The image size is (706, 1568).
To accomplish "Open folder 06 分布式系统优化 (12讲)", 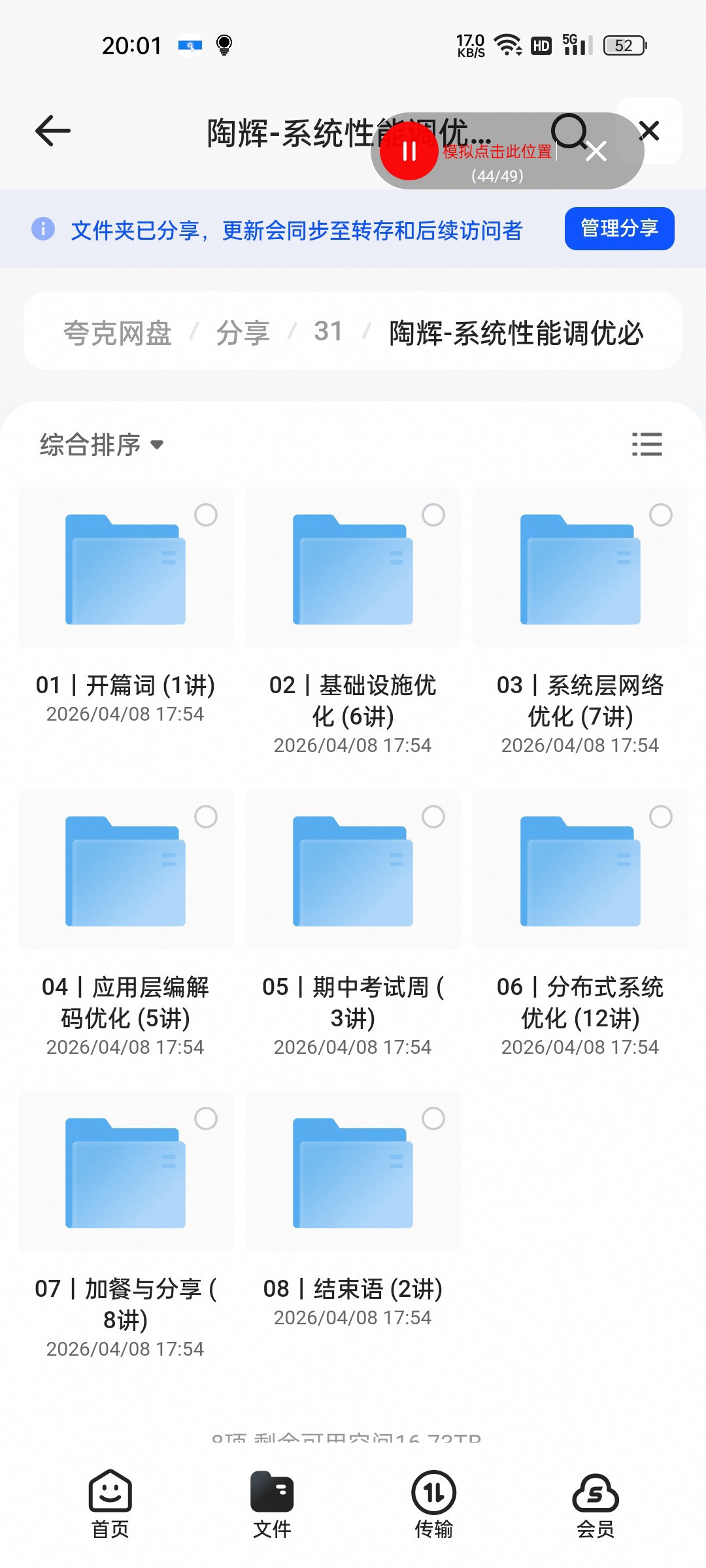I will 580,870.
